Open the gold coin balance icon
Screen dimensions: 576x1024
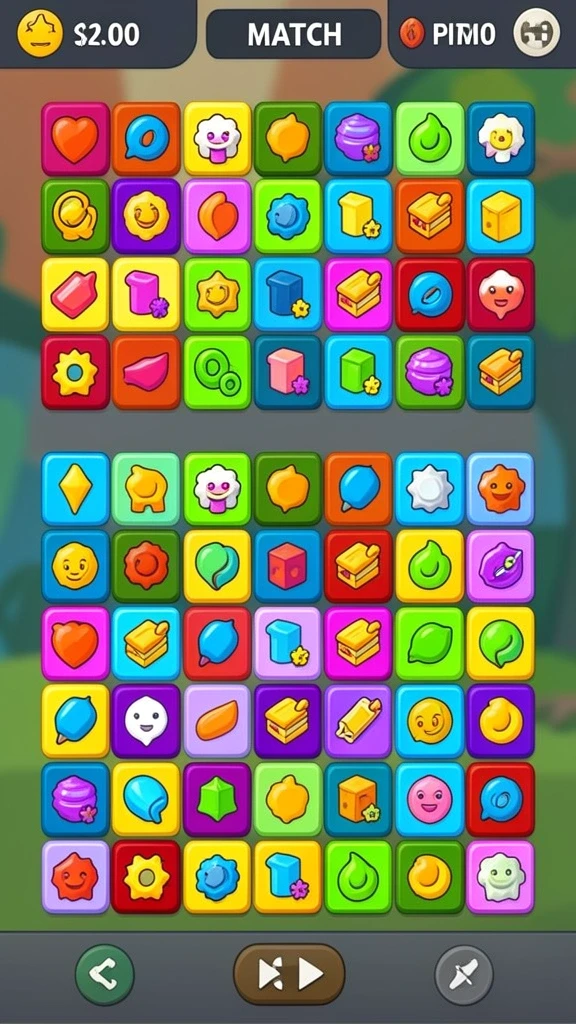pyautogui.click(x=40, y=33)
